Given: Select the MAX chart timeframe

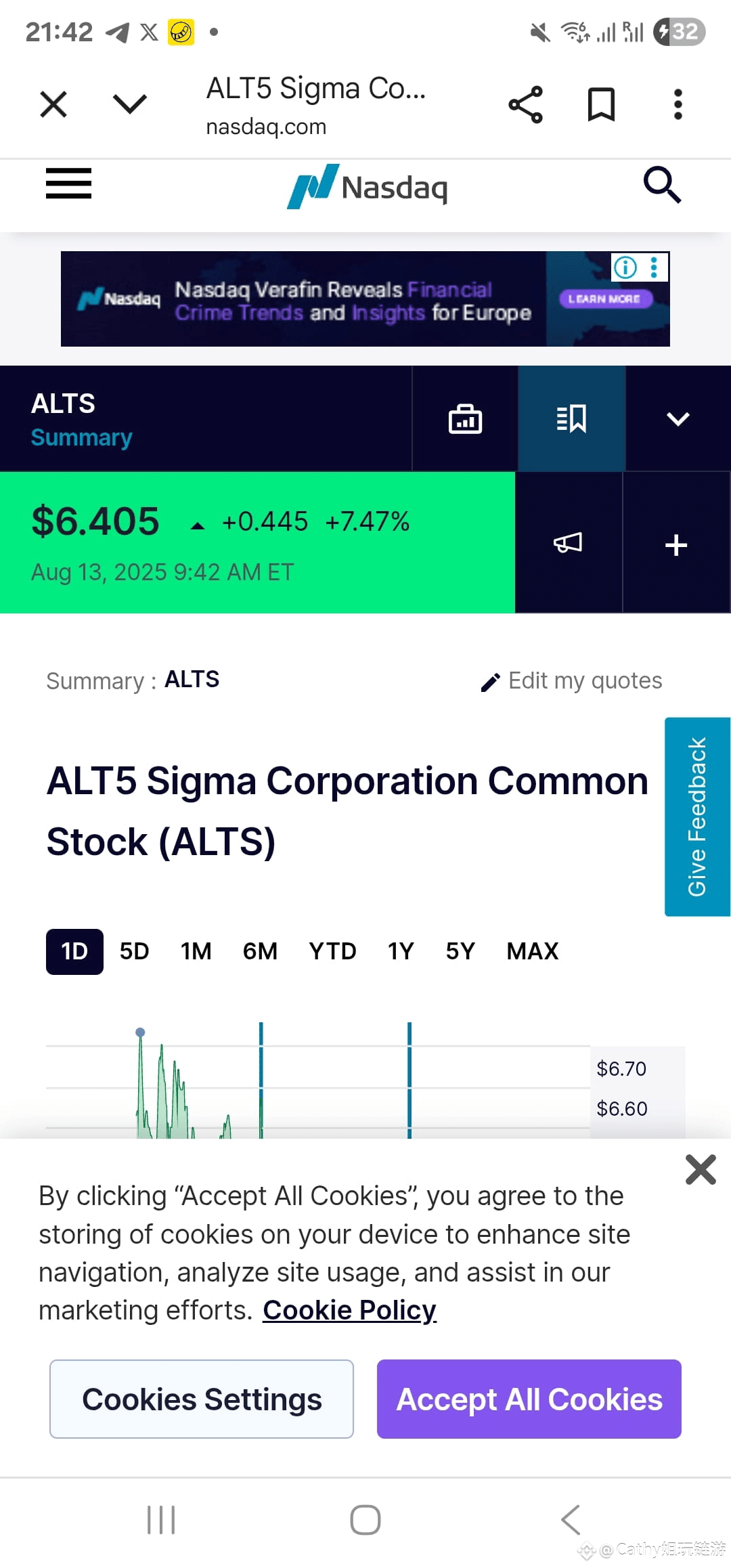Looking at the screenshot, I should (x=531, y=951).
